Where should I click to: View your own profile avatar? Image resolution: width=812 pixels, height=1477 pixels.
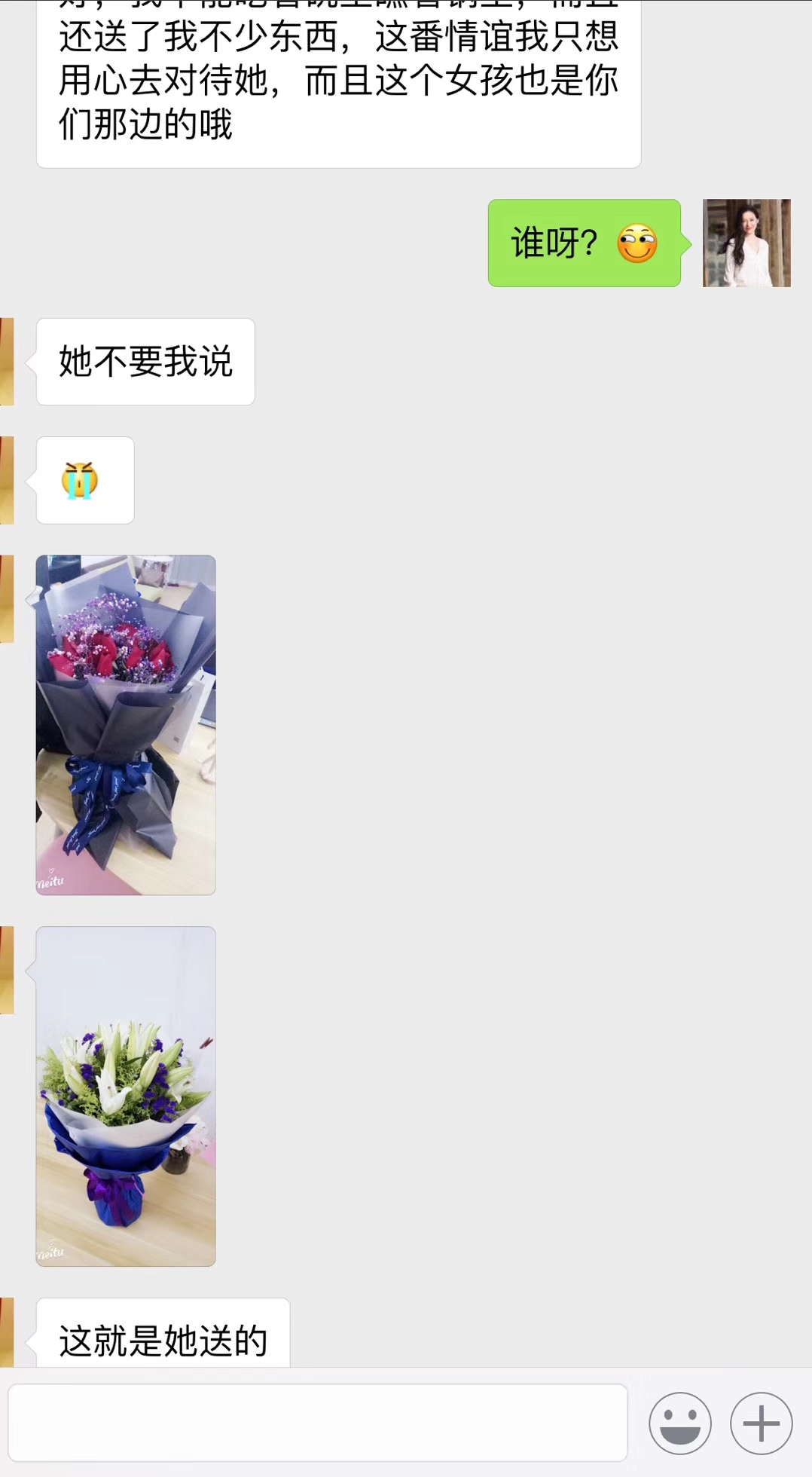746,243
